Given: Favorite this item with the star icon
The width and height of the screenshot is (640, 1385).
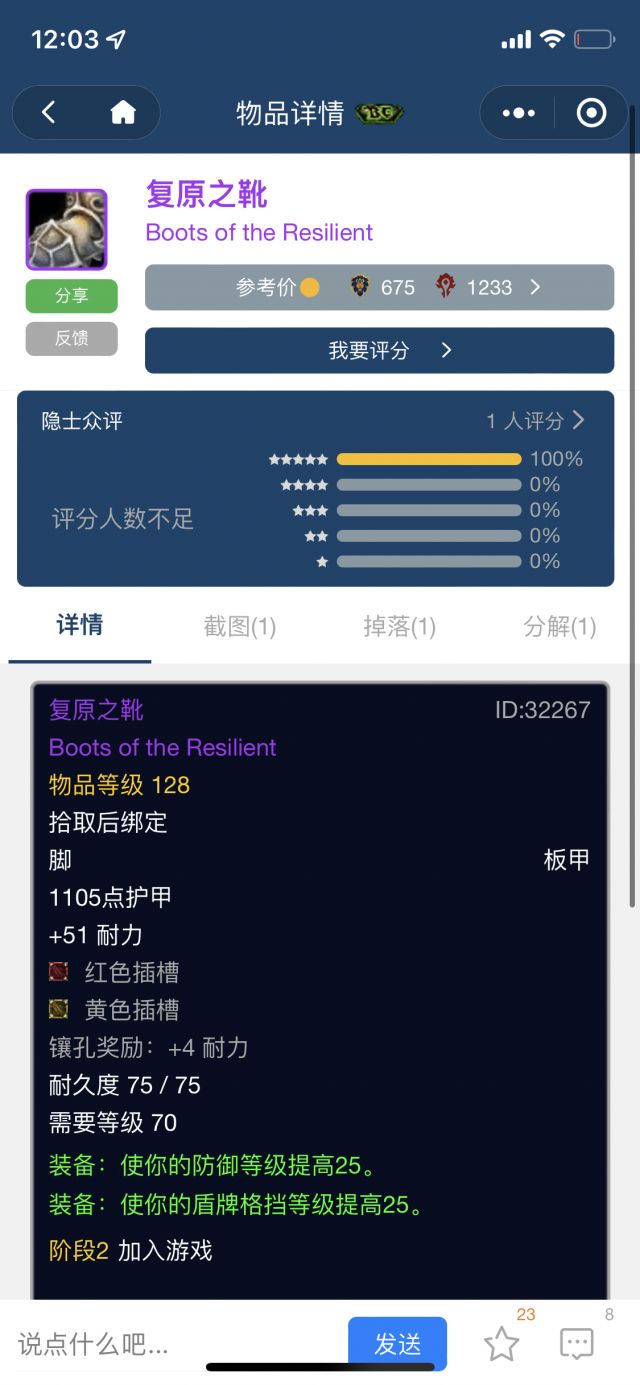Looking at the screenshot, I should click(x=501, y=1344).
